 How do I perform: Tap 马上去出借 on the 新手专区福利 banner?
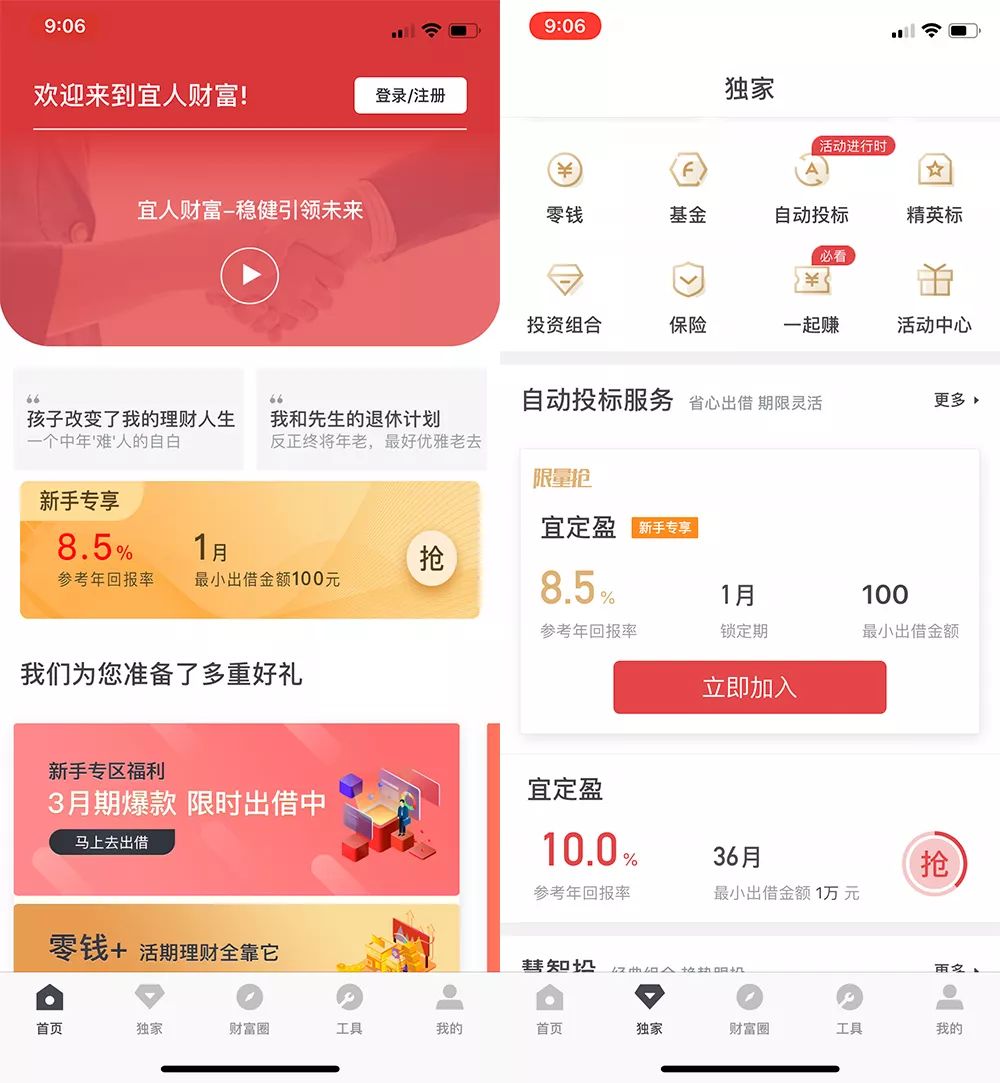pos(112,842)
